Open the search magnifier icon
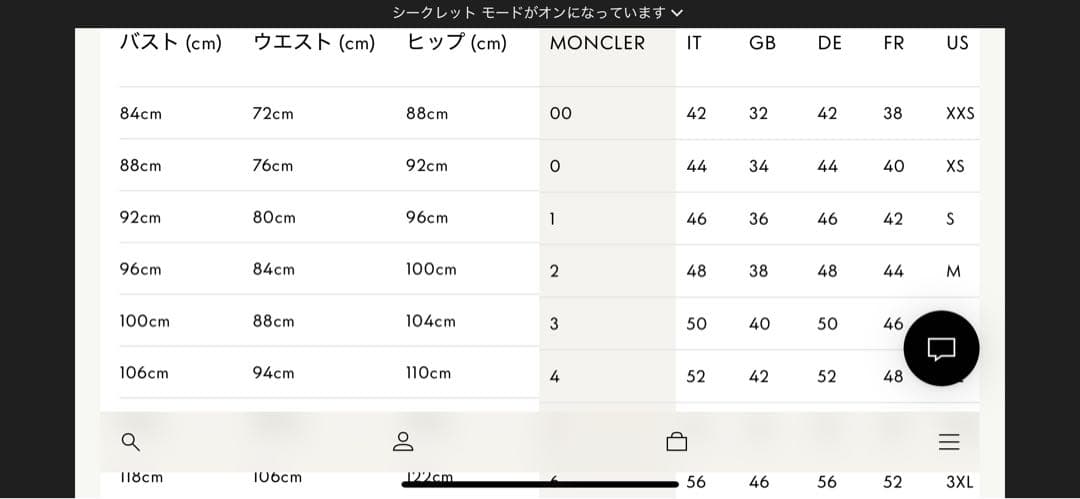Image resolution: width=1080 pixels, height=499 pixels. coord(130,442)
